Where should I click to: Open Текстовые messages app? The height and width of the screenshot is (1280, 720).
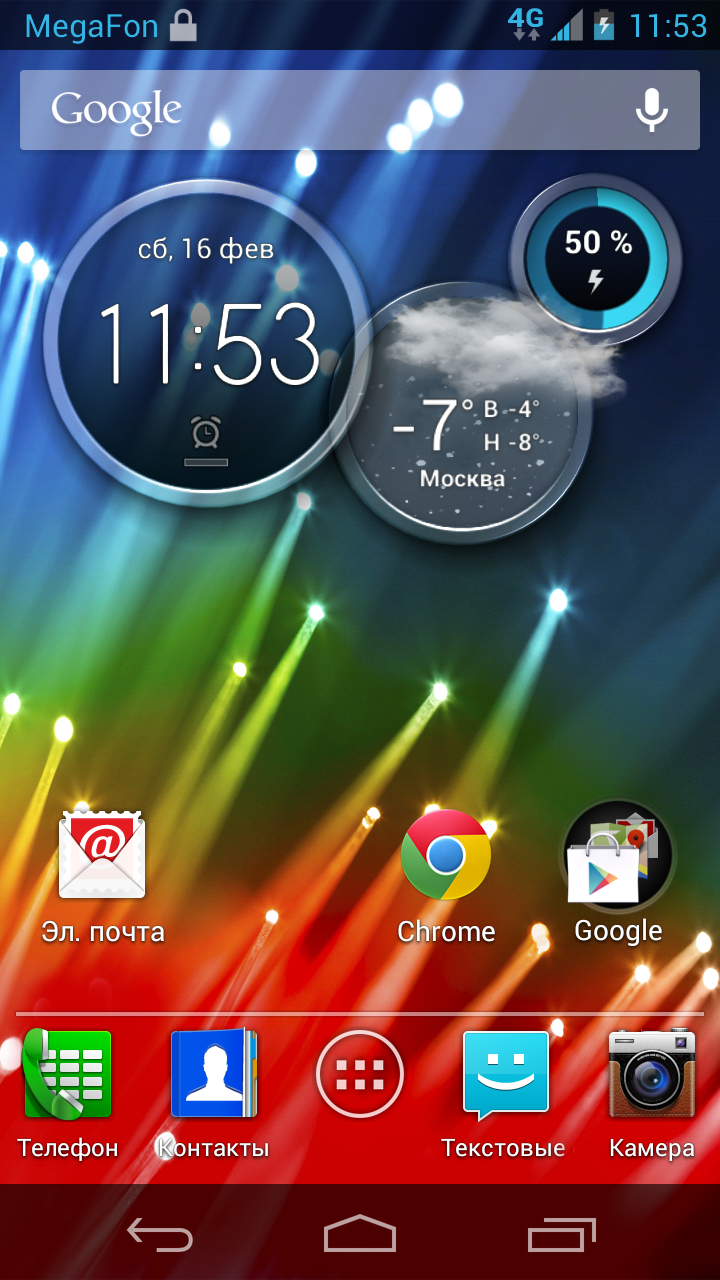pyautogui.click(x=505, y=1076)
